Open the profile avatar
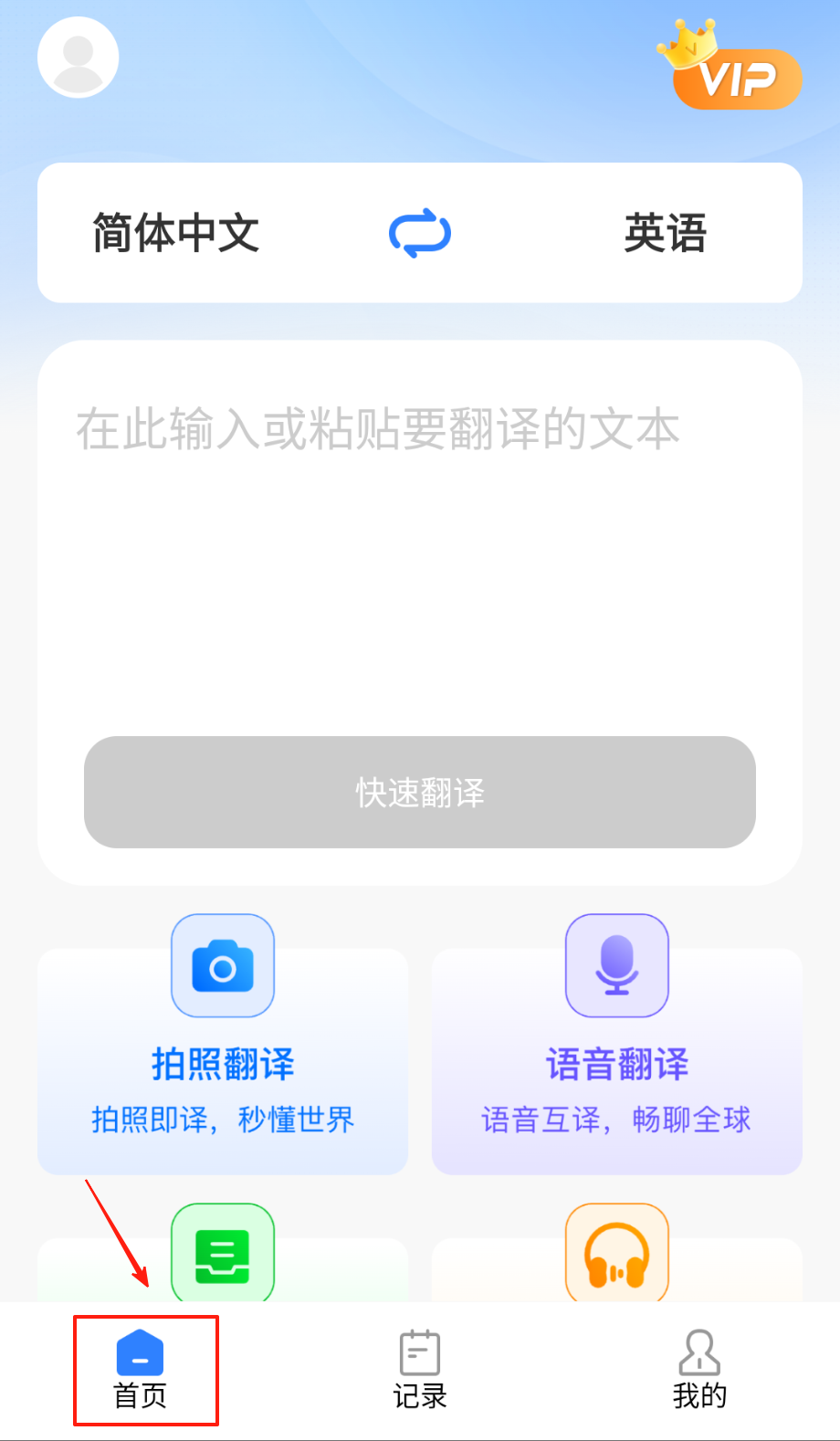The width and height of the screenshot is (840, 1441). pyautogui.click(x=79, y=57)
